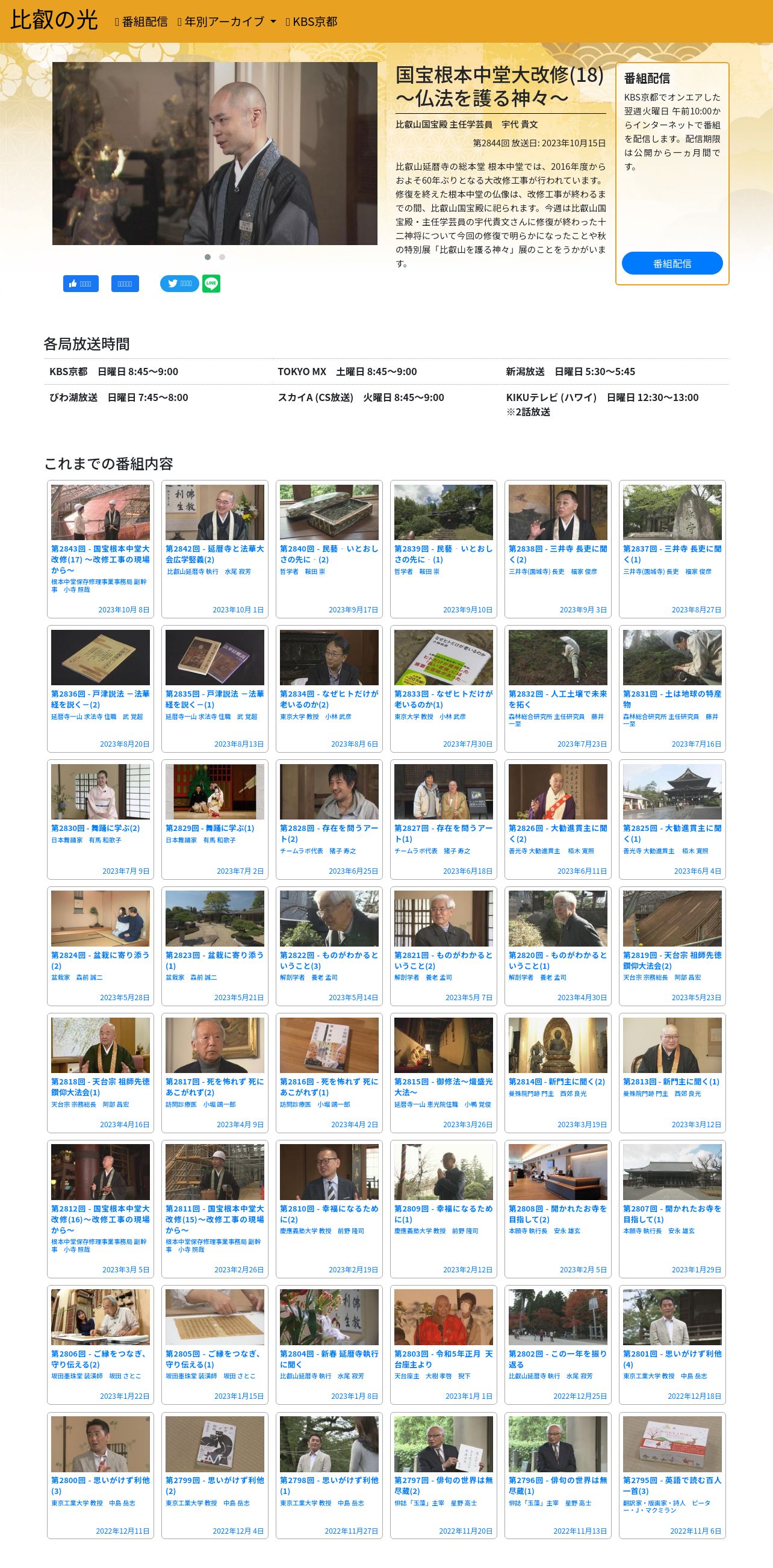
Task: Like the page with the Facebook thumbs-up button
Action: click(x=81, y=284)
